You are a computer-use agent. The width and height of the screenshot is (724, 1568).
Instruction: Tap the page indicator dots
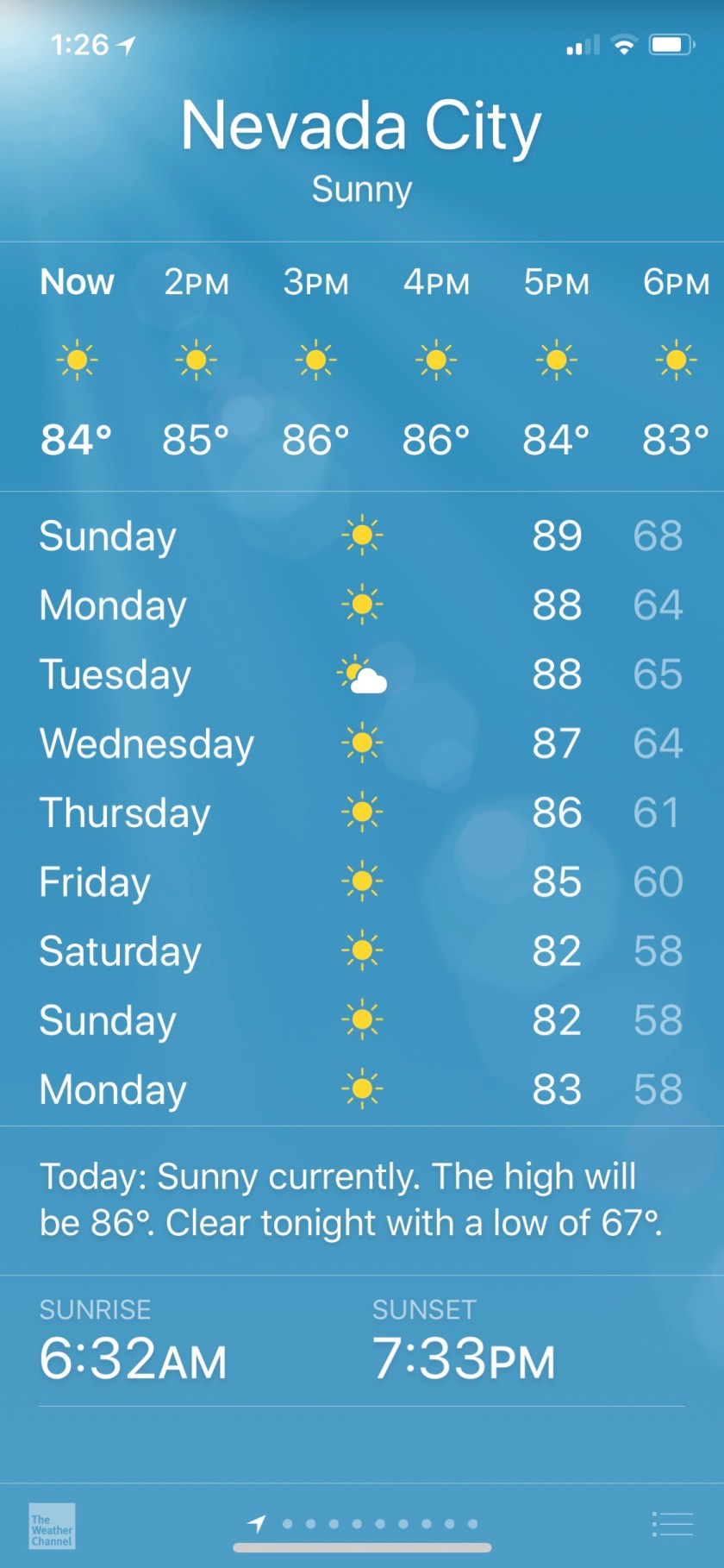pyautogui.click(x=363, y=1524)
